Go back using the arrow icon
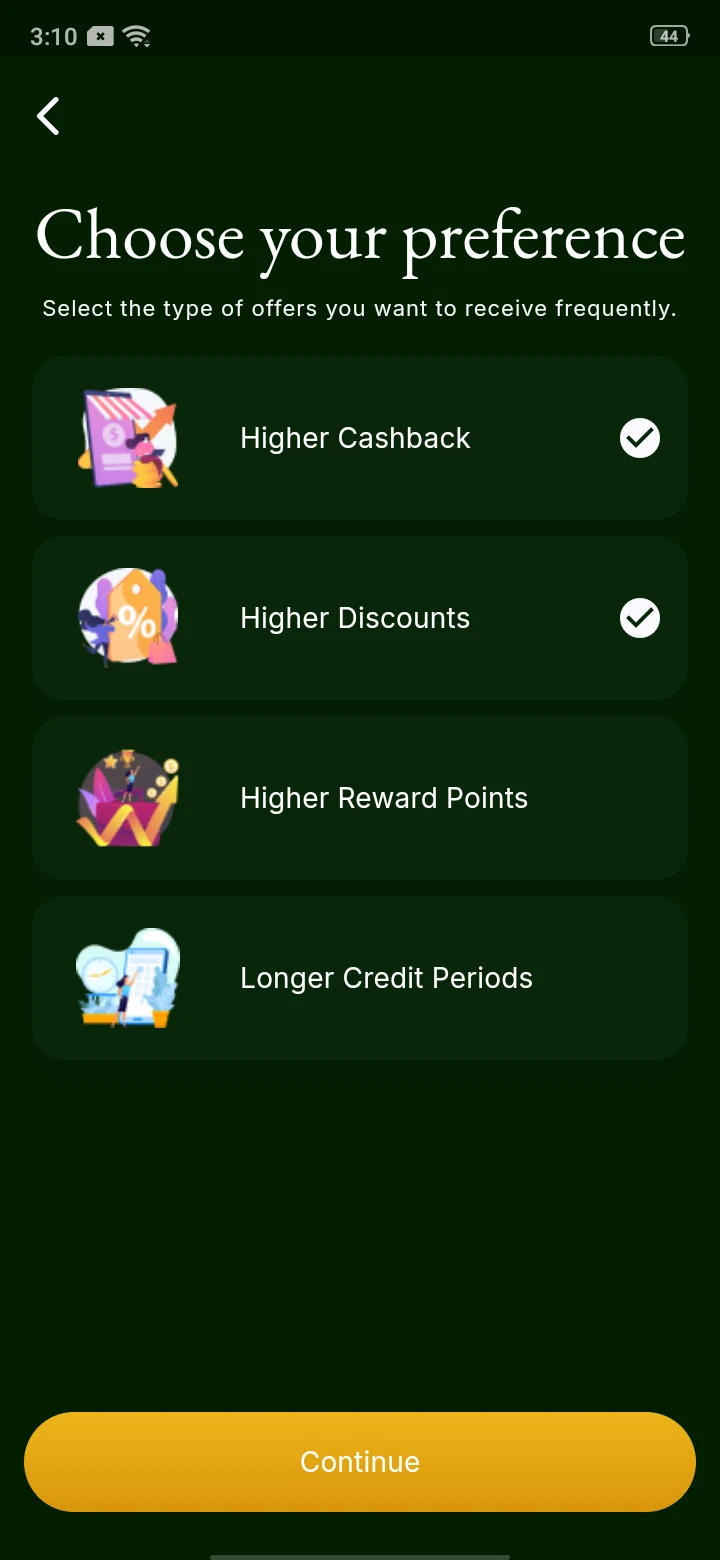 coord(48,116)
